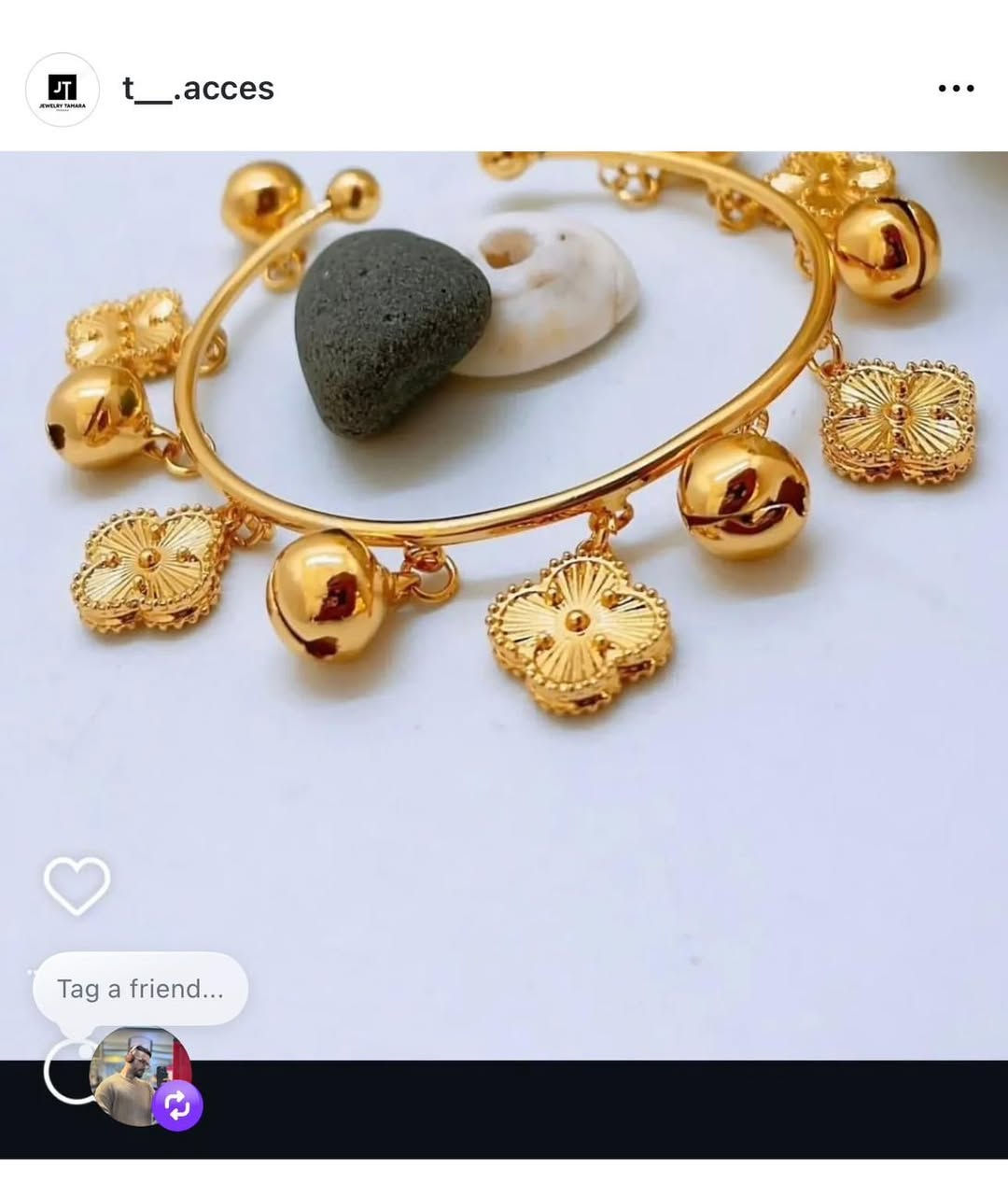Tap the Tag a friend bubble

tap(140, 989)
